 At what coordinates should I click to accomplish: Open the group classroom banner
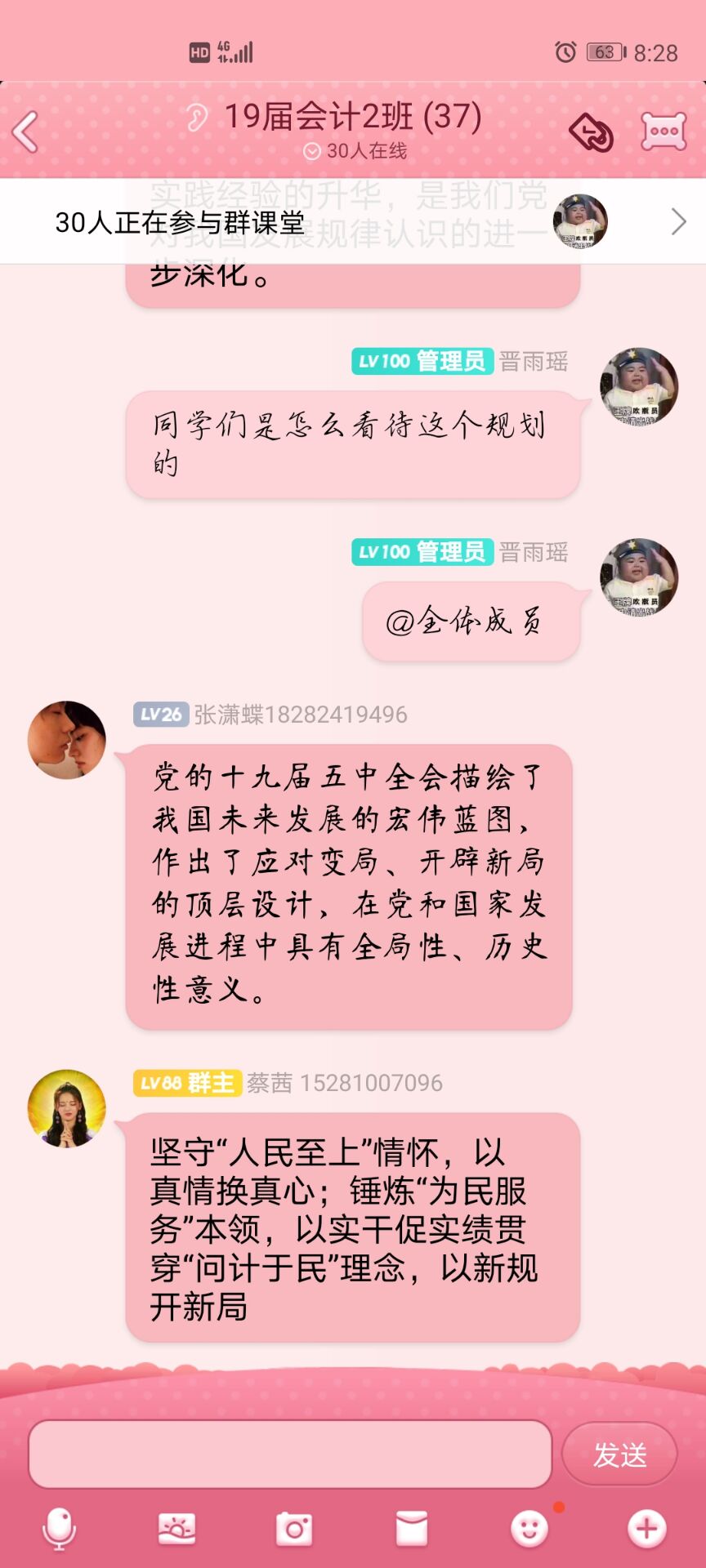[x=353, y=222]
